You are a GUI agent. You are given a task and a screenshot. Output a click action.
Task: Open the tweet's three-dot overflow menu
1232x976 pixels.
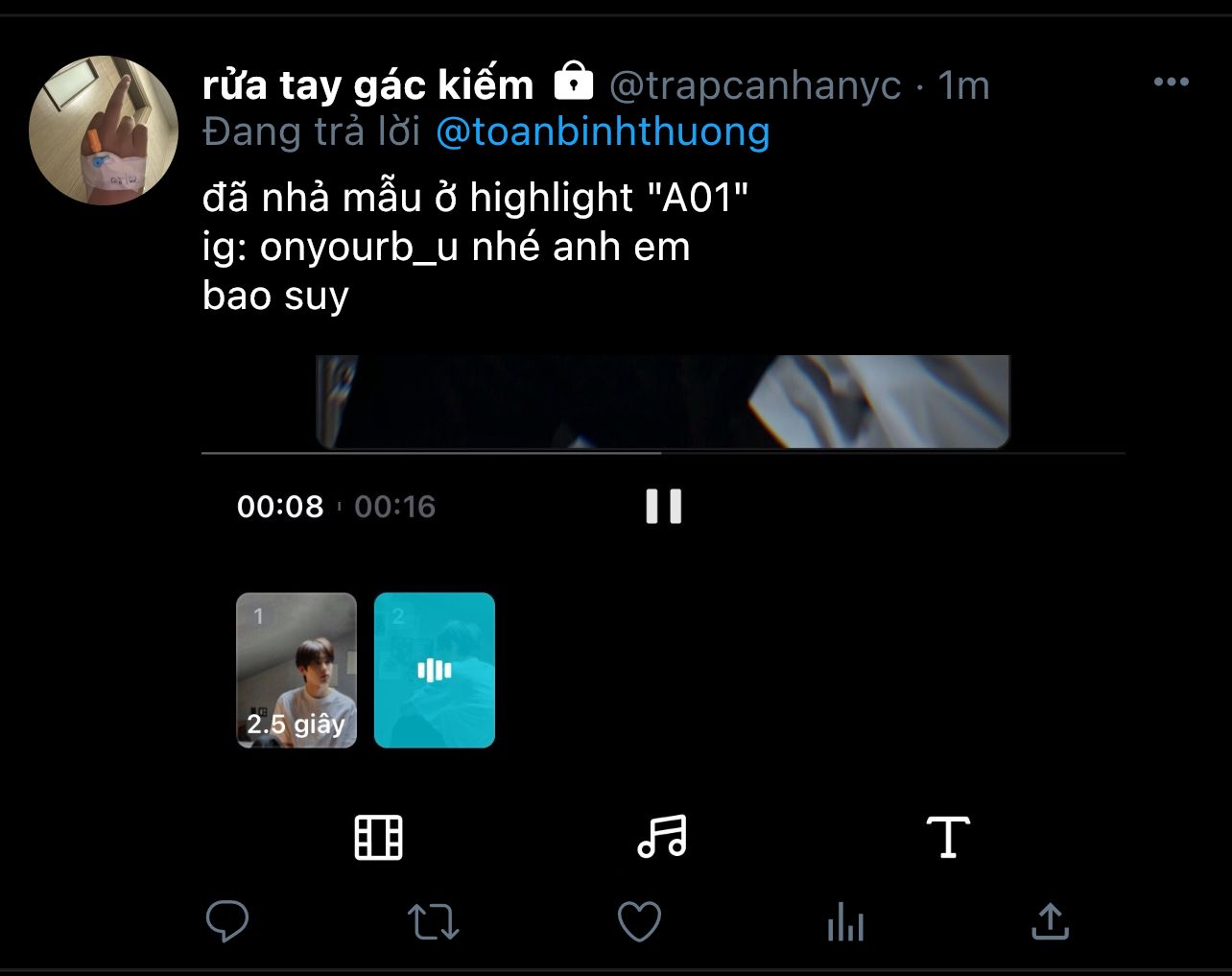click(x=1171, y=83)
